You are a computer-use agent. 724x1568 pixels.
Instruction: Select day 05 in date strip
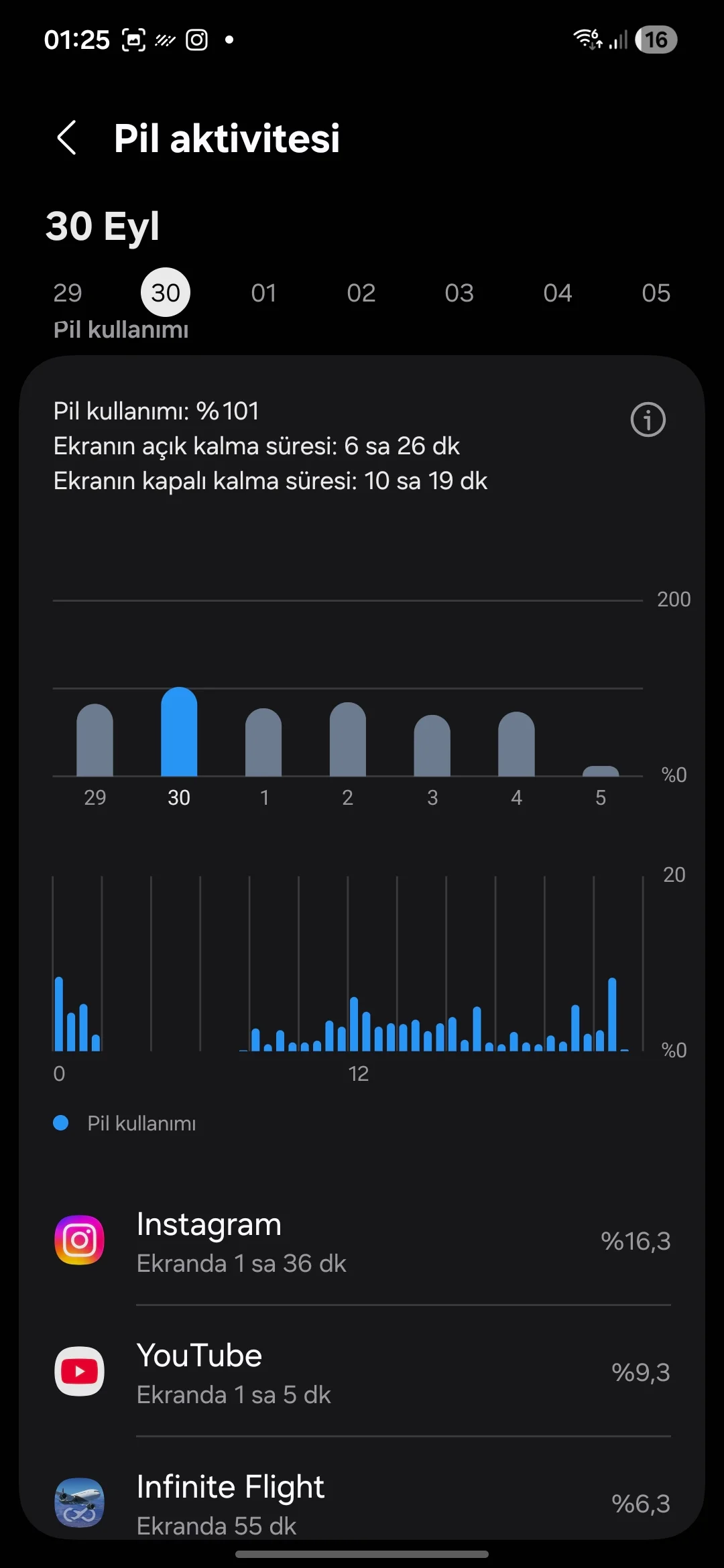pyautogui.click(x=656, y=293)
